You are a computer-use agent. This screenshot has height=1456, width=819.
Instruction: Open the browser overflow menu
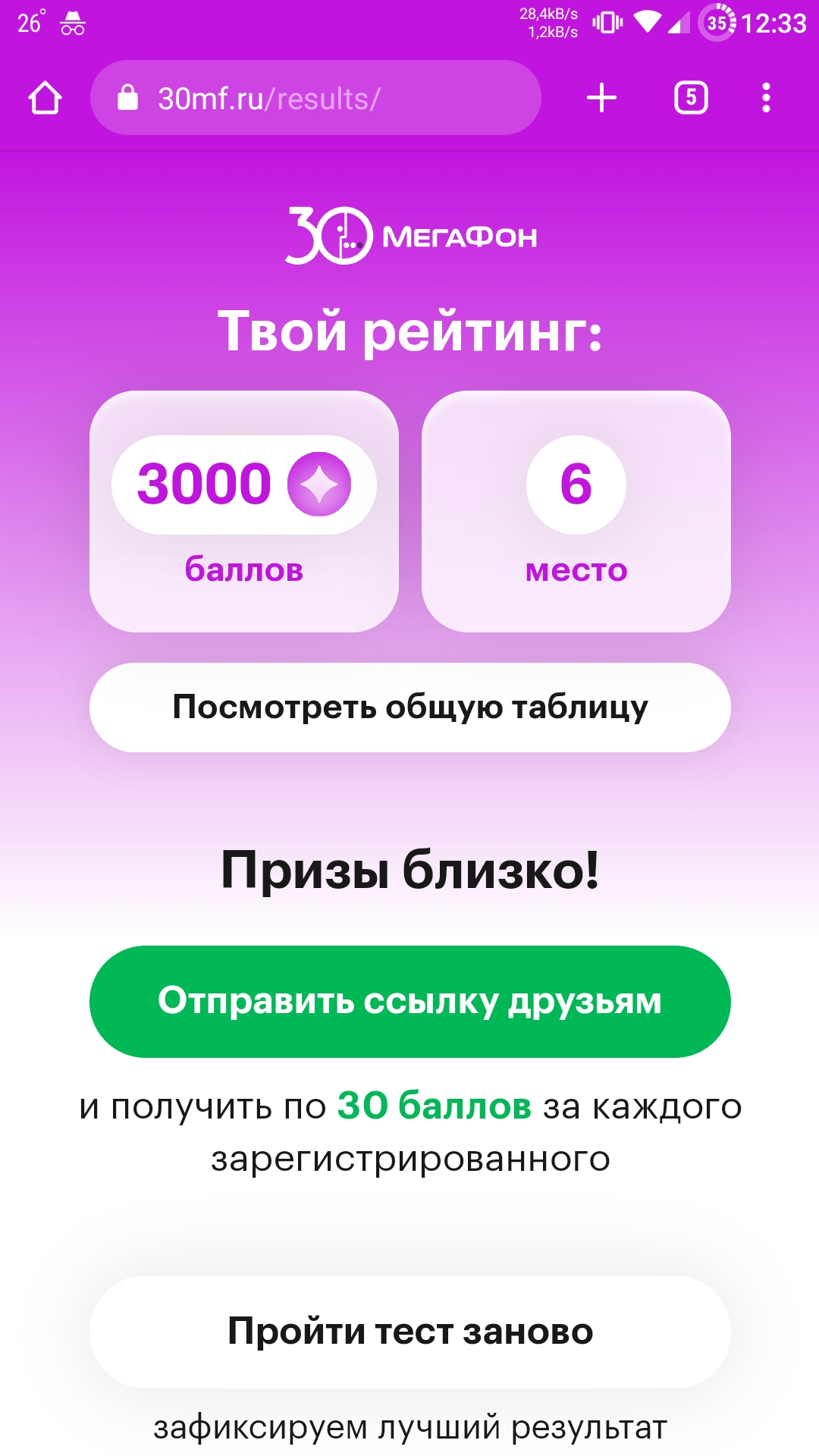[766, 98]
